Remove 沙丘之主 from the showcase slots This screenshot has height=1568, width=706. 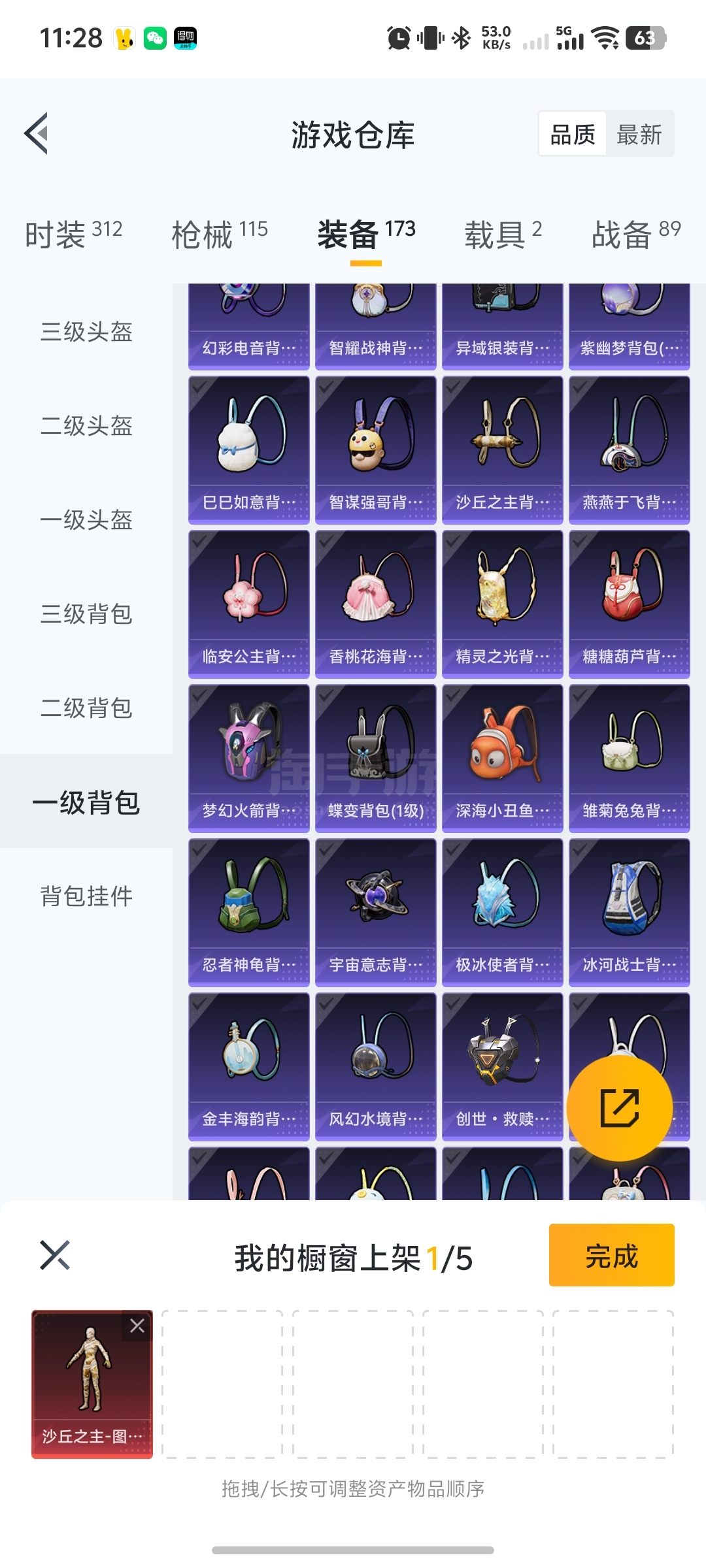click(x=137, y=1326)
